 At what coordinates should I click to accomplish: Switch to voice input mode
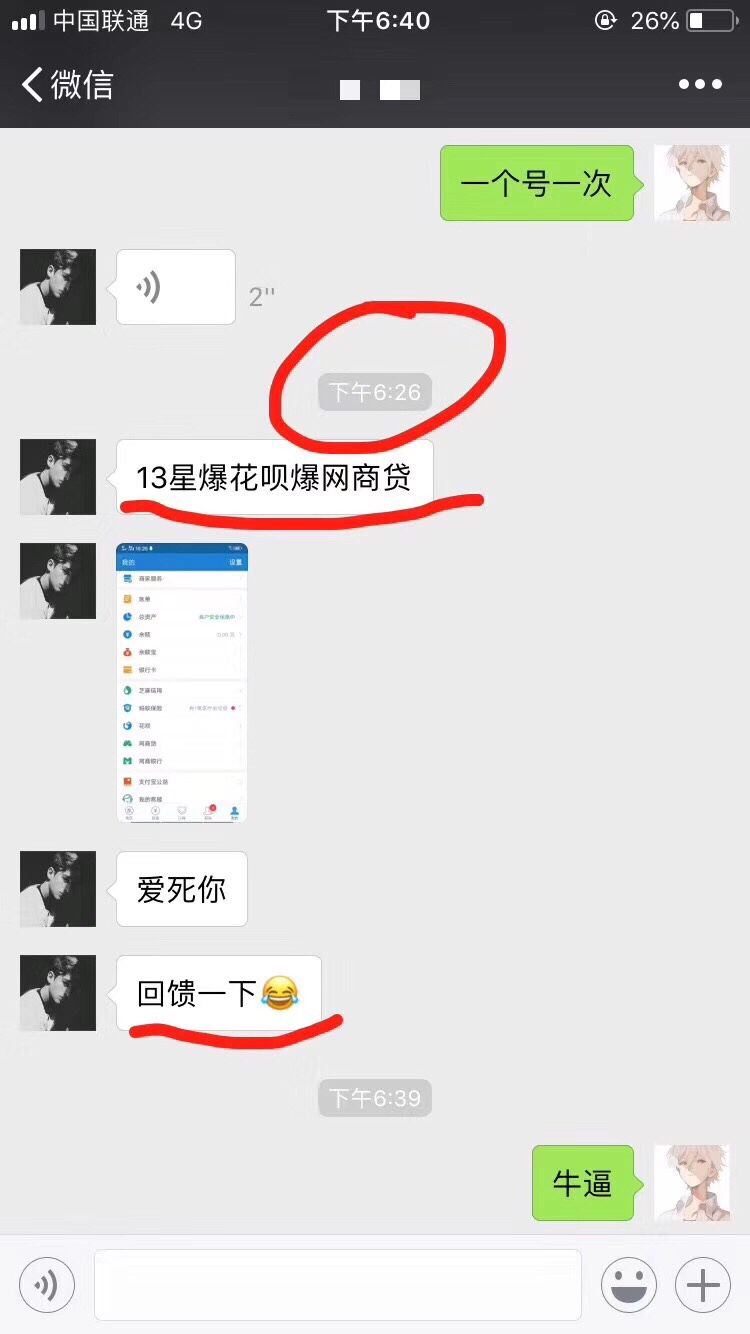point(47,1285)
